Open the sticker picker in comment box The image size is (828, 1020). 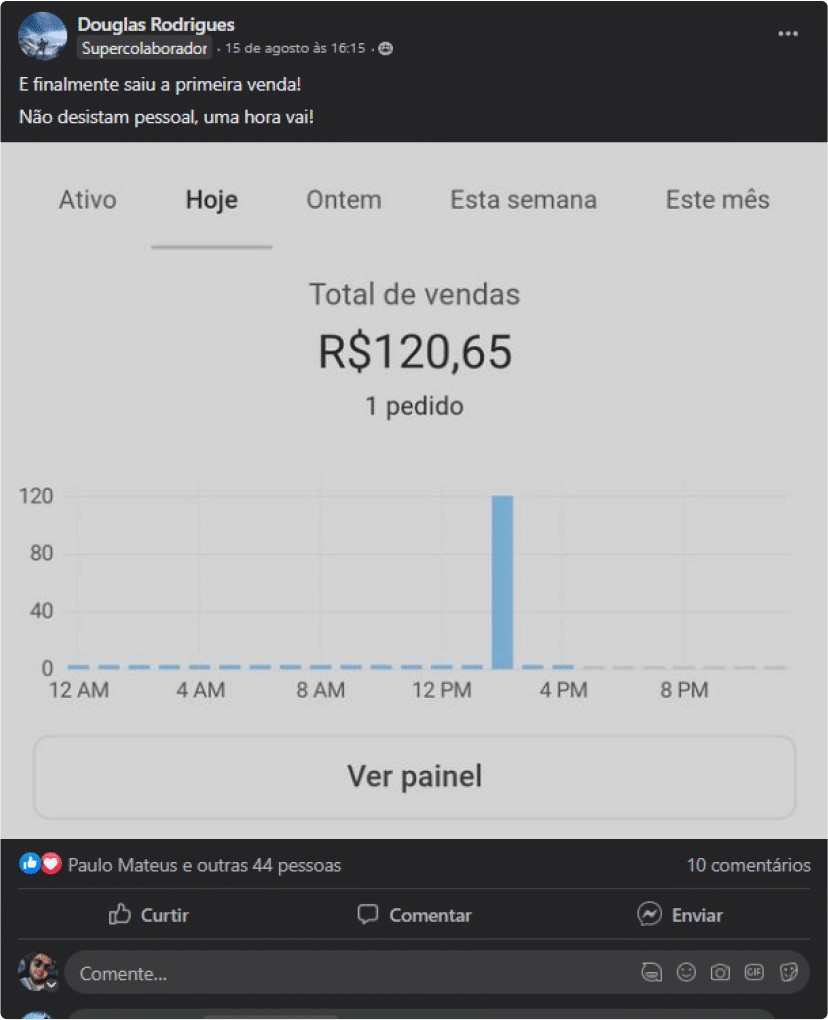pos(788,972)
